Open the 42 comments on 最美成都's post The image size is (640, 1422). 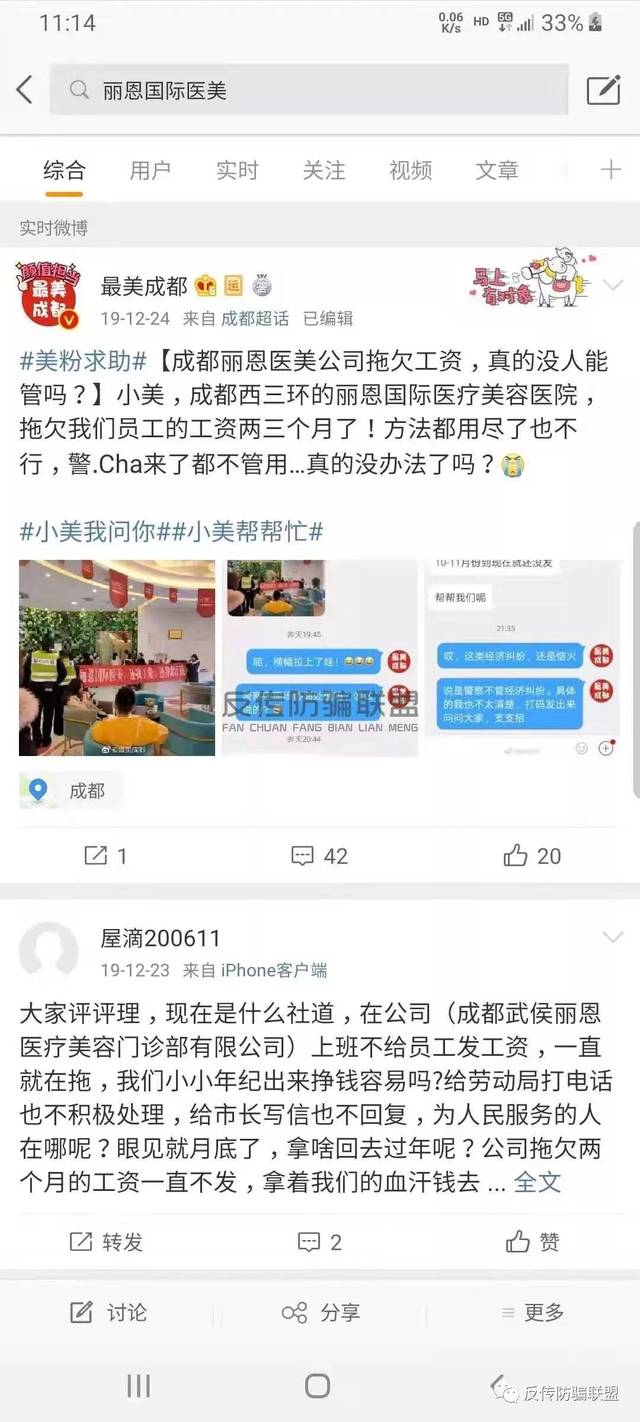[x=319, y=856]
